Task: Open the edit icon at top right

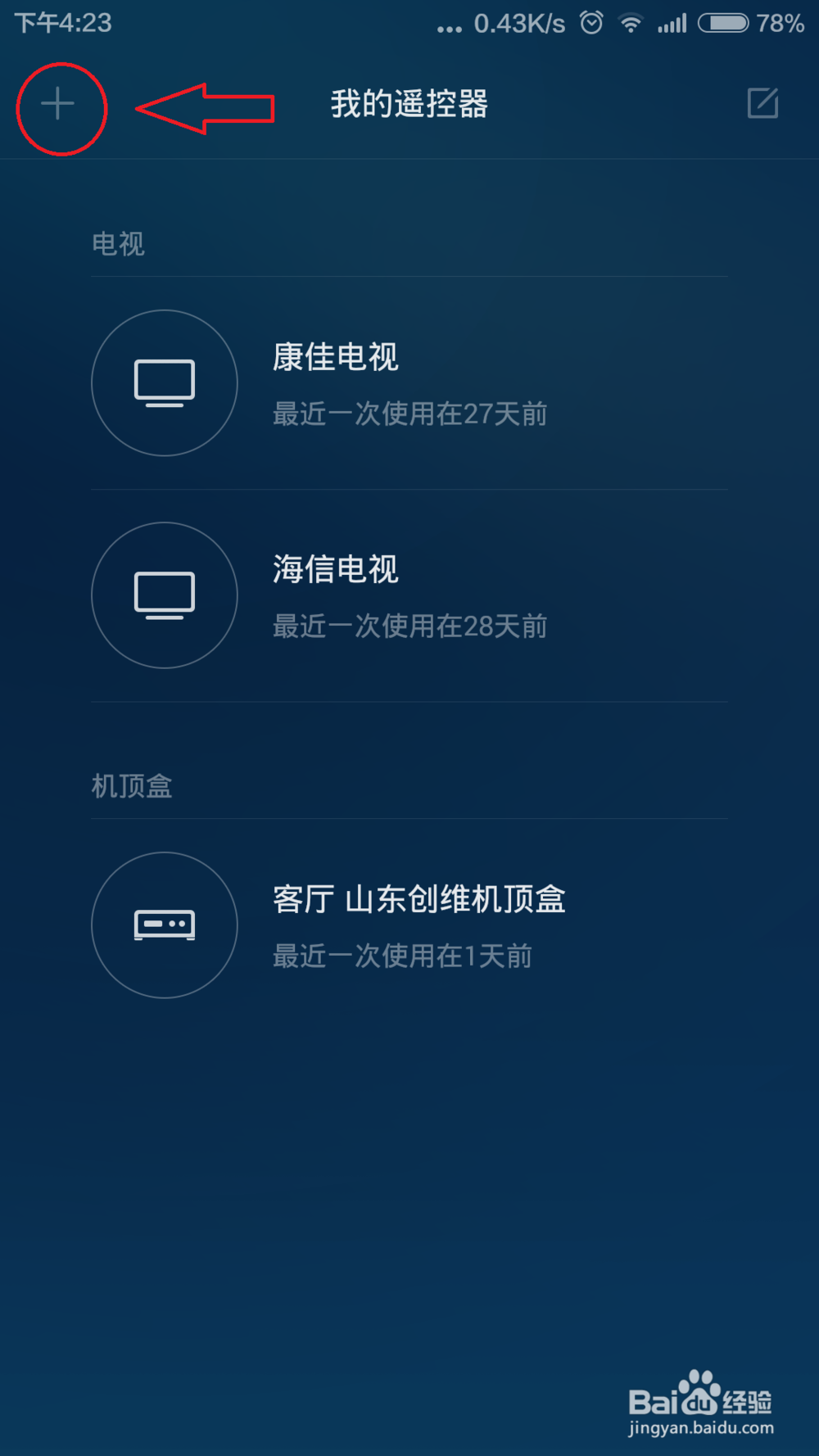Action: (762, 104)
